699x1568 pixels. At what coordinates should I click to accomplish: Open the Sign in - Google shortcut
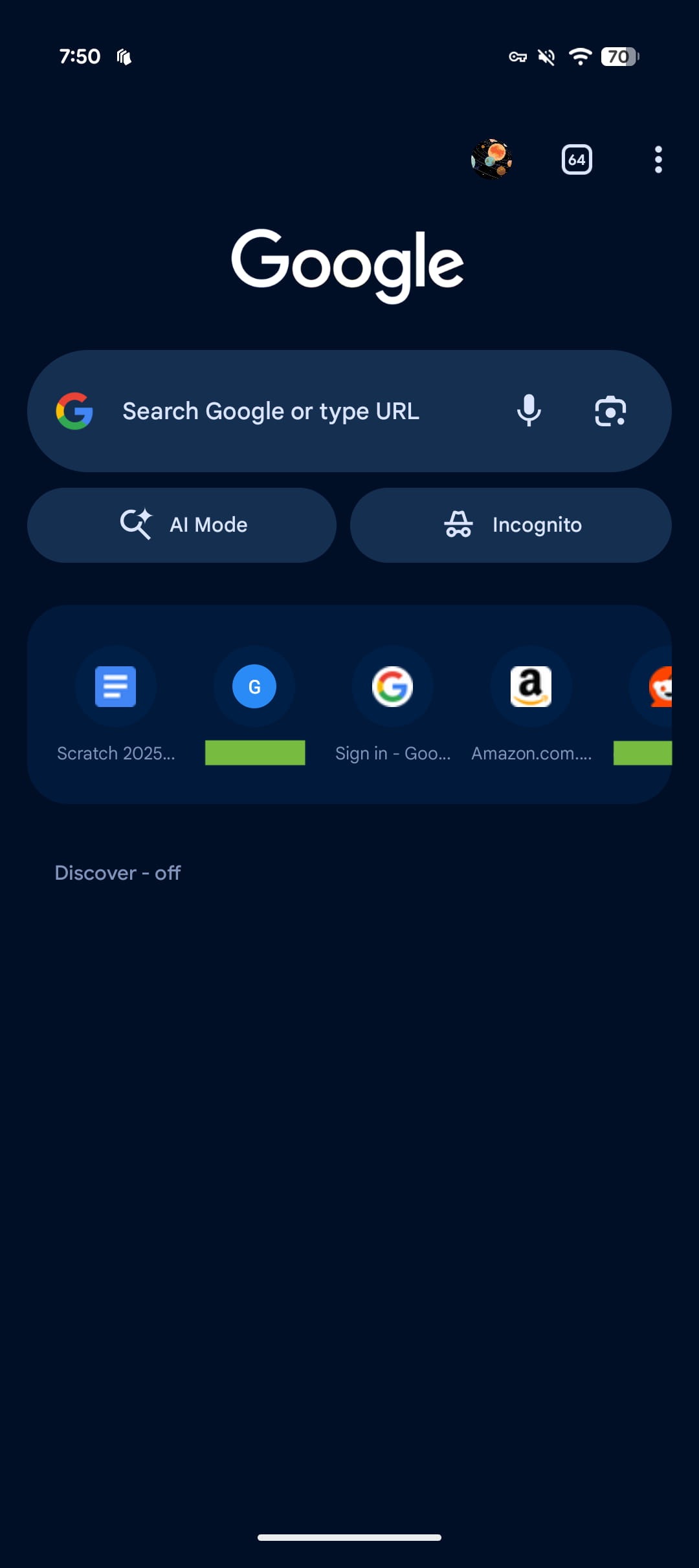tap(392, 686)
